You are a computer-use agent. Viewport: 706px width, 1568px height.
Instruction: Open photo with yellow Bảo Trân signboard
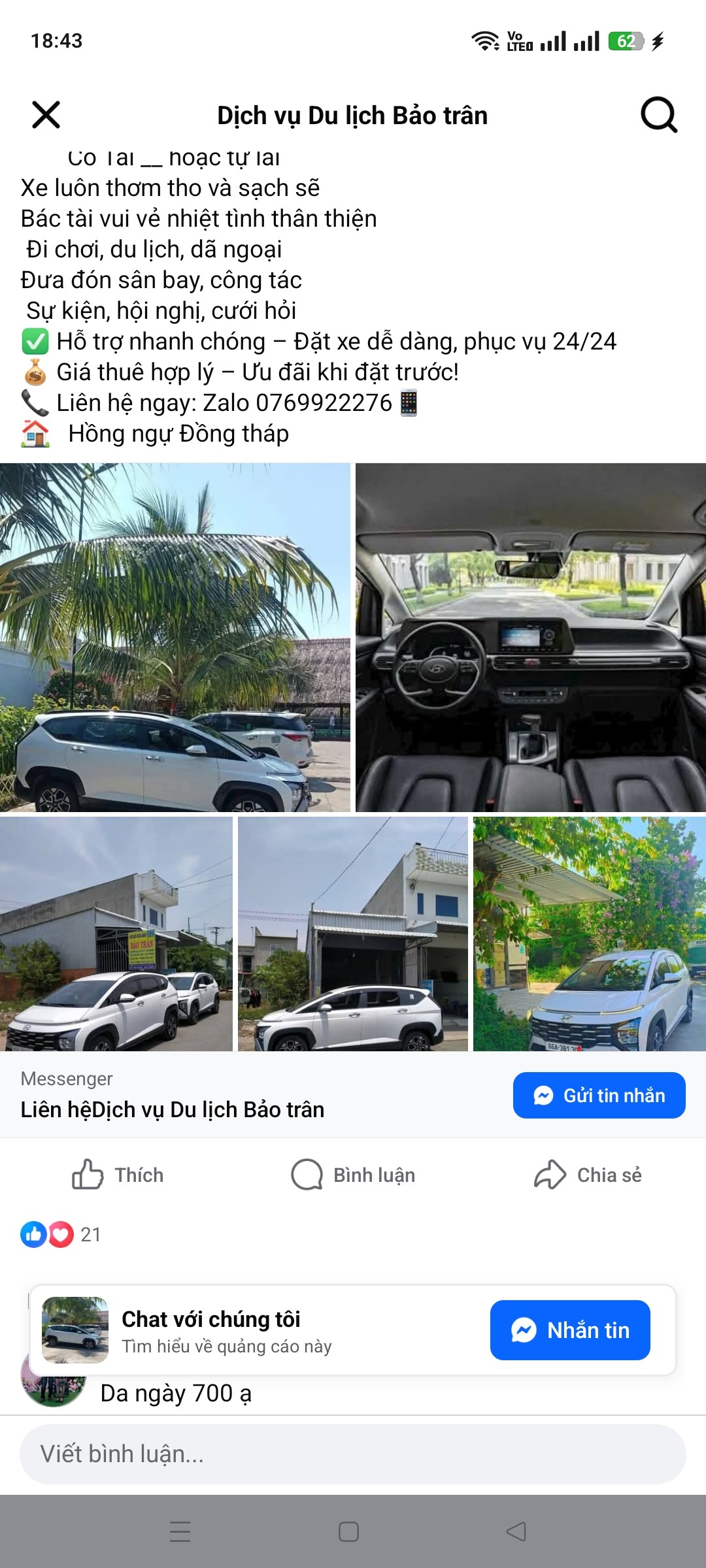[116, 934]
